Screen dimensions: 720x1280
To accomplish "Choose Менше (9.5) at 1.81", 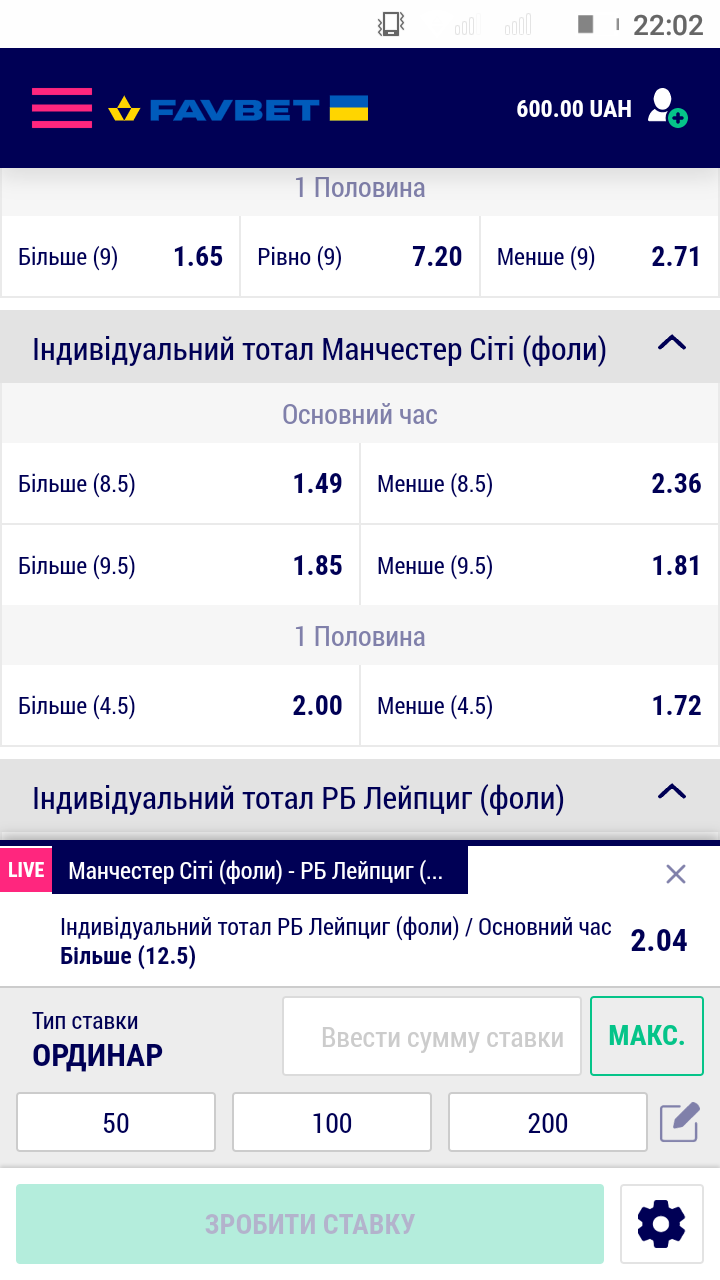I will pos(539,566).
